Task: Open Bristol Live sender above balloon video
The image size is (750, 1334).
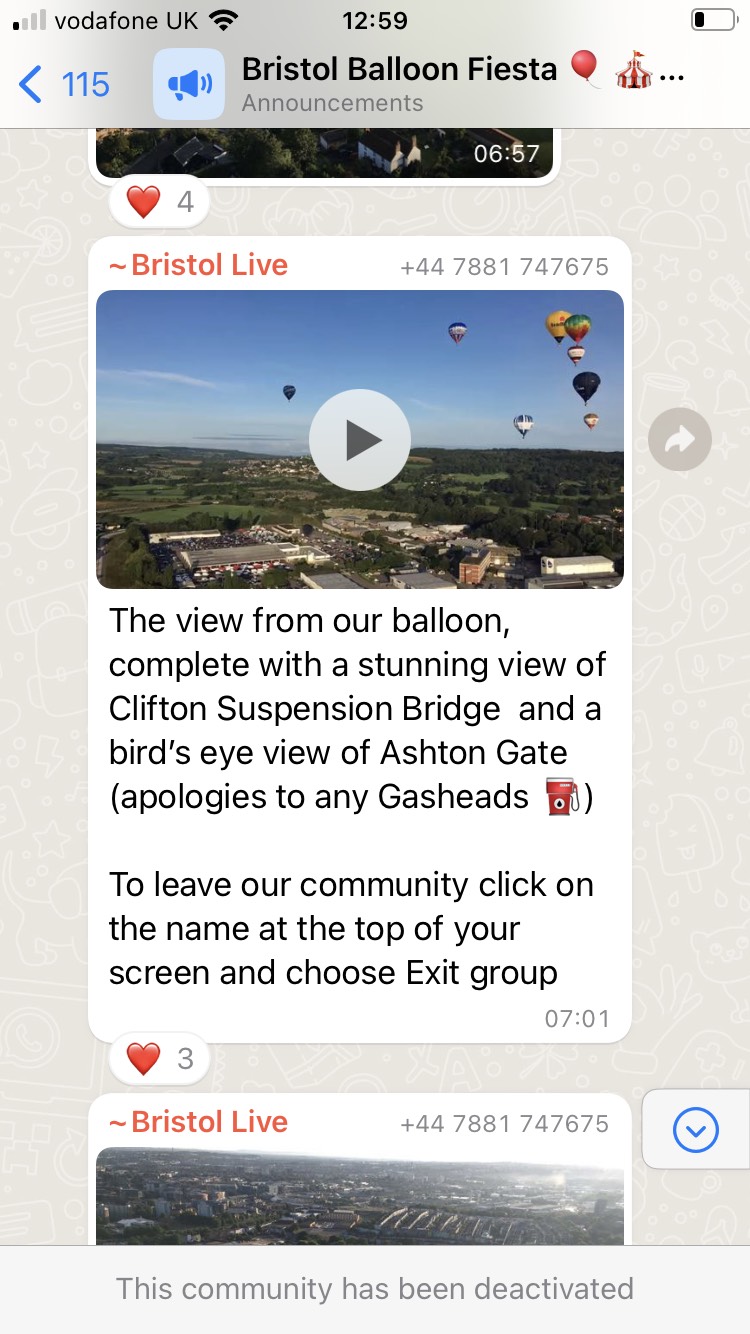Action: 198,265
